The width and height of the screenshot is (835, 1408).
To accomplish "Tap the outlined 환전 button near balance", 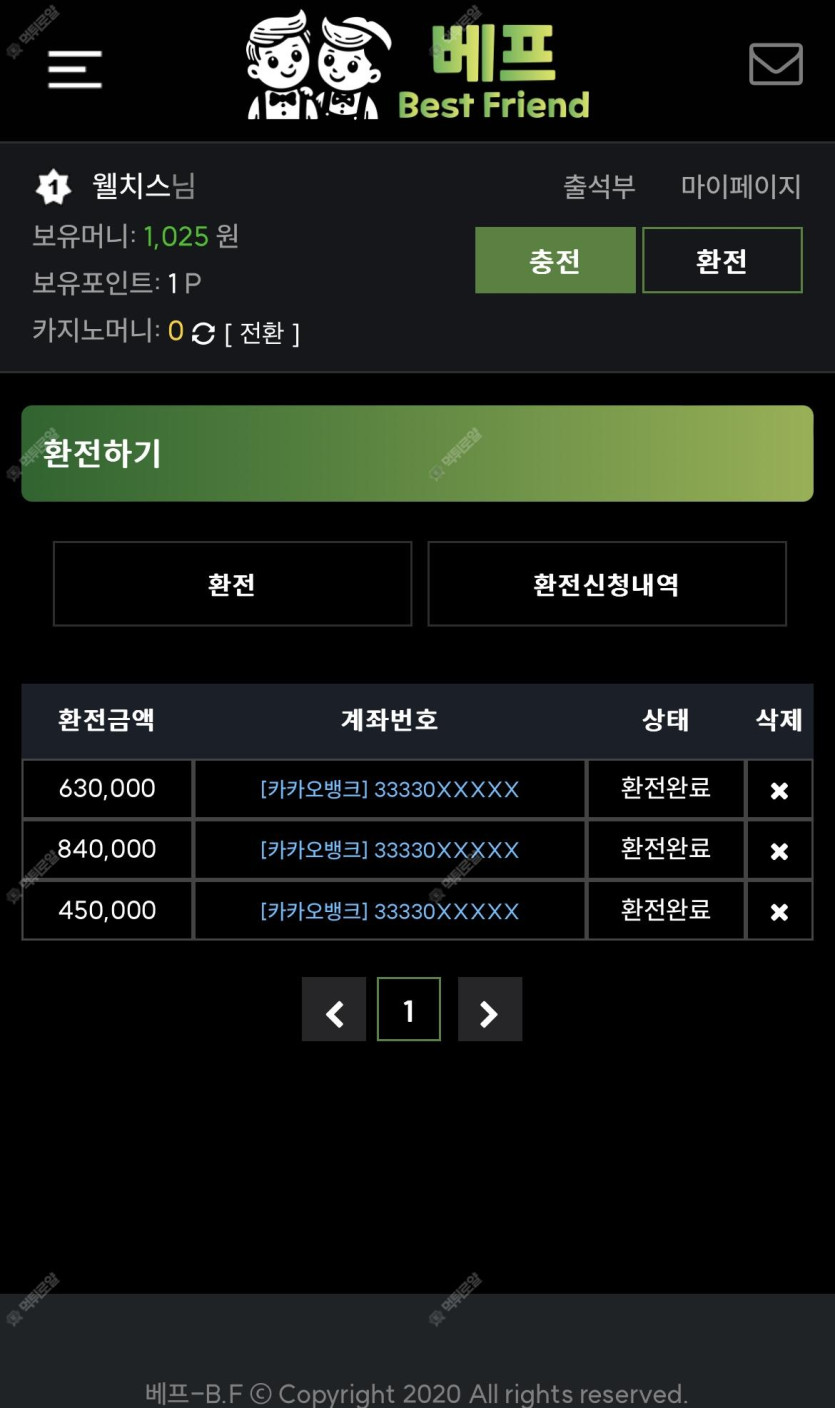I will 722,261.
